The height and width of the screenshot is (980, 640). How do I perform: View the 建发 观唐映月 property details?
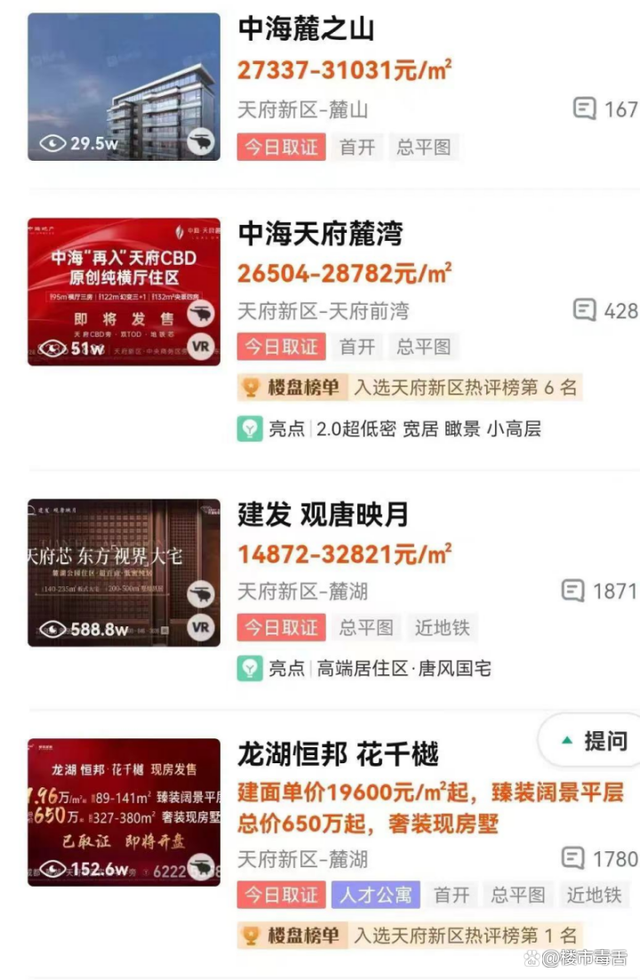tap(323, 515)
